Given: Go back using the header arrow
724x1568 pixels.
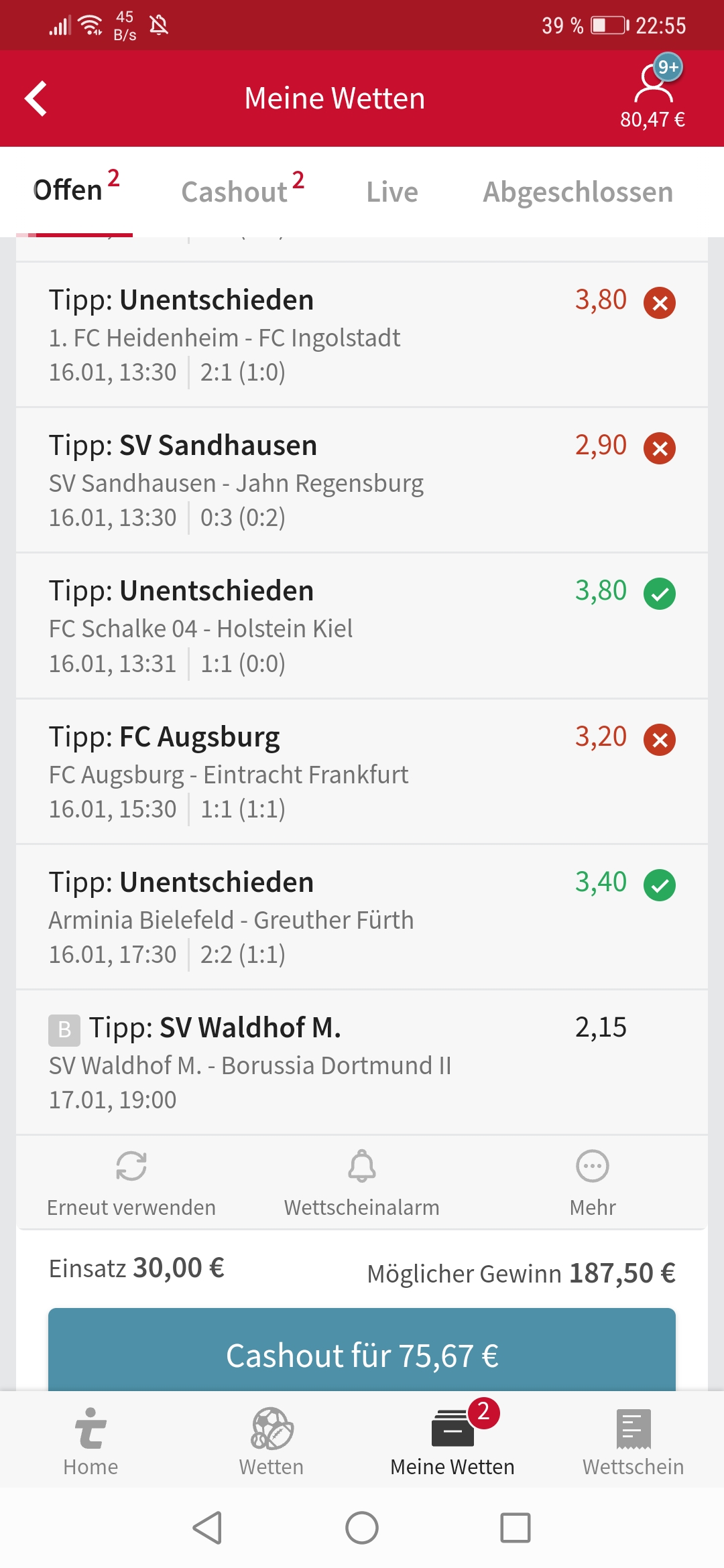Looking at the screenshot, I should tap(36, 99).
